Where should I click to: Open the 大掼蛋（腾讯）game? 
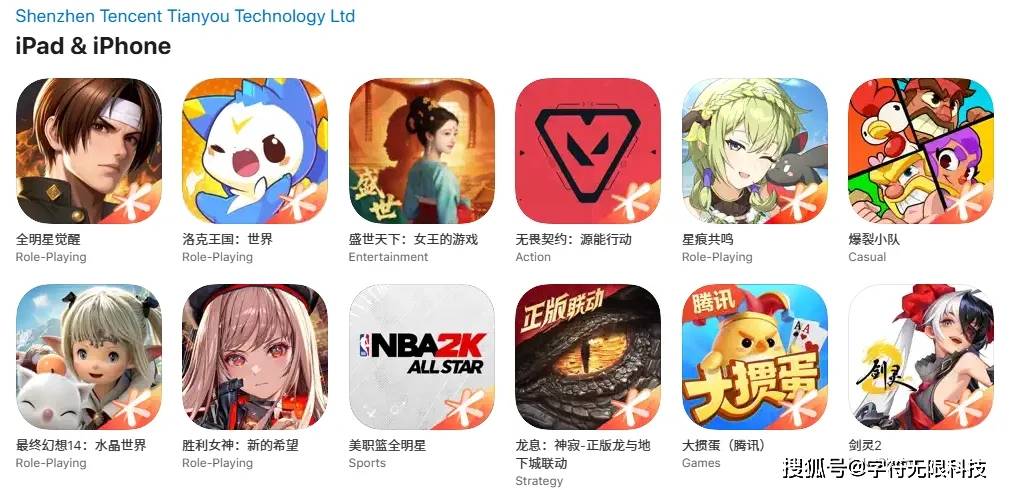pyautogui.click(x=754, y=357)
